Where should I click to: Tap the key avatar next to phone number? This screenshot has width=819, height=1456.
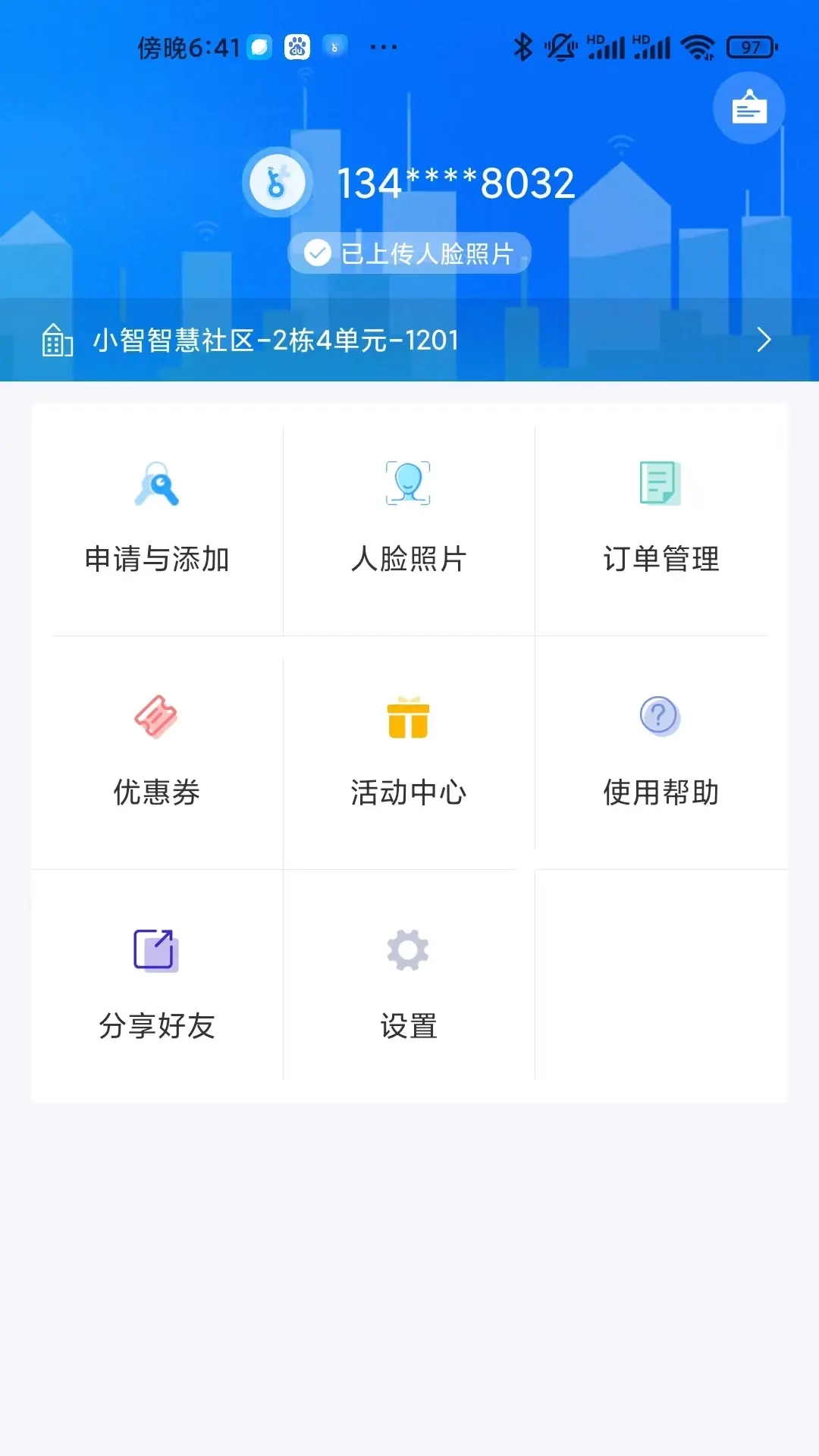(x=277, y=181)
